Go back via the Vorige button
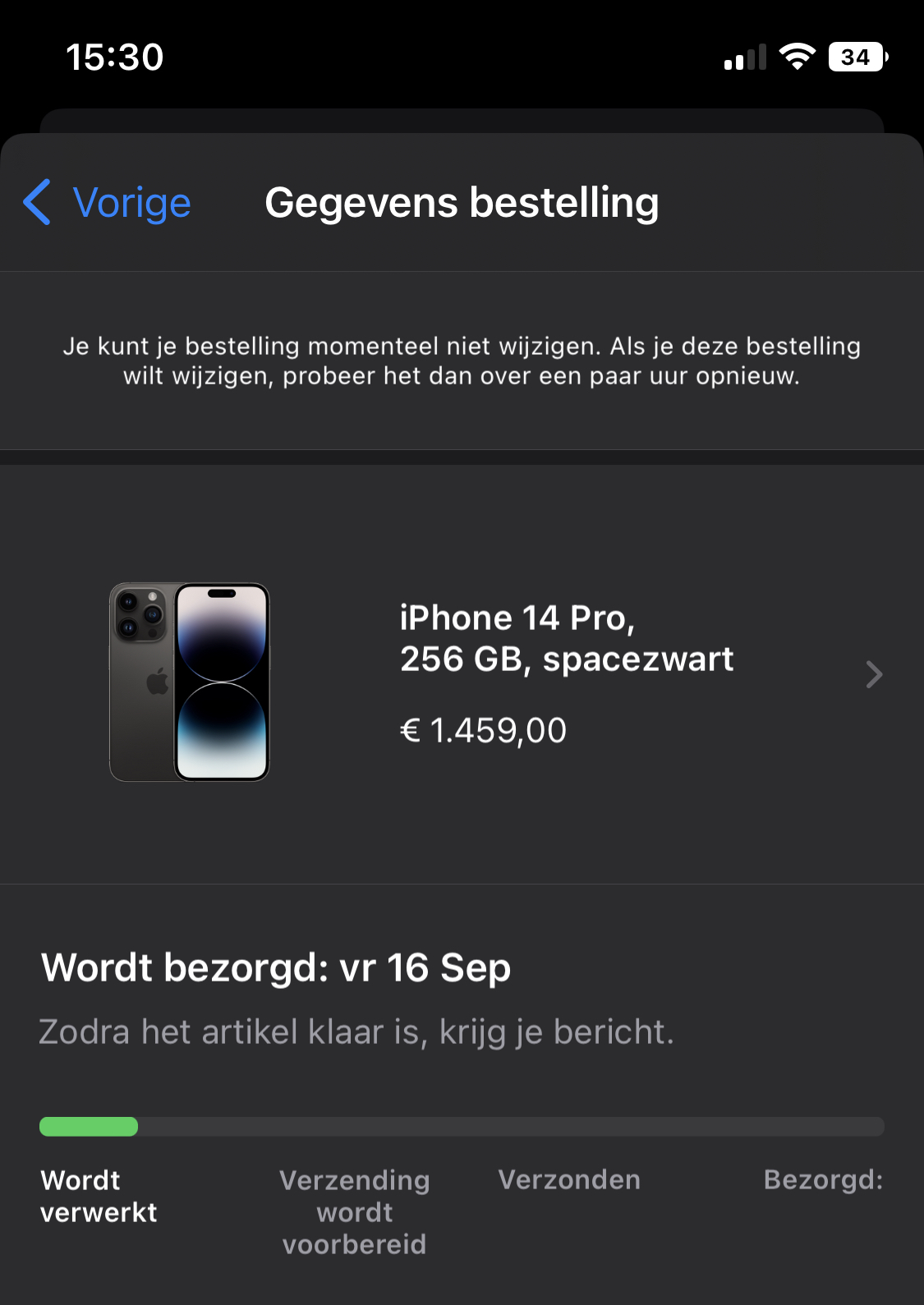The image size is (924, 1305). [x=108, y=203]
